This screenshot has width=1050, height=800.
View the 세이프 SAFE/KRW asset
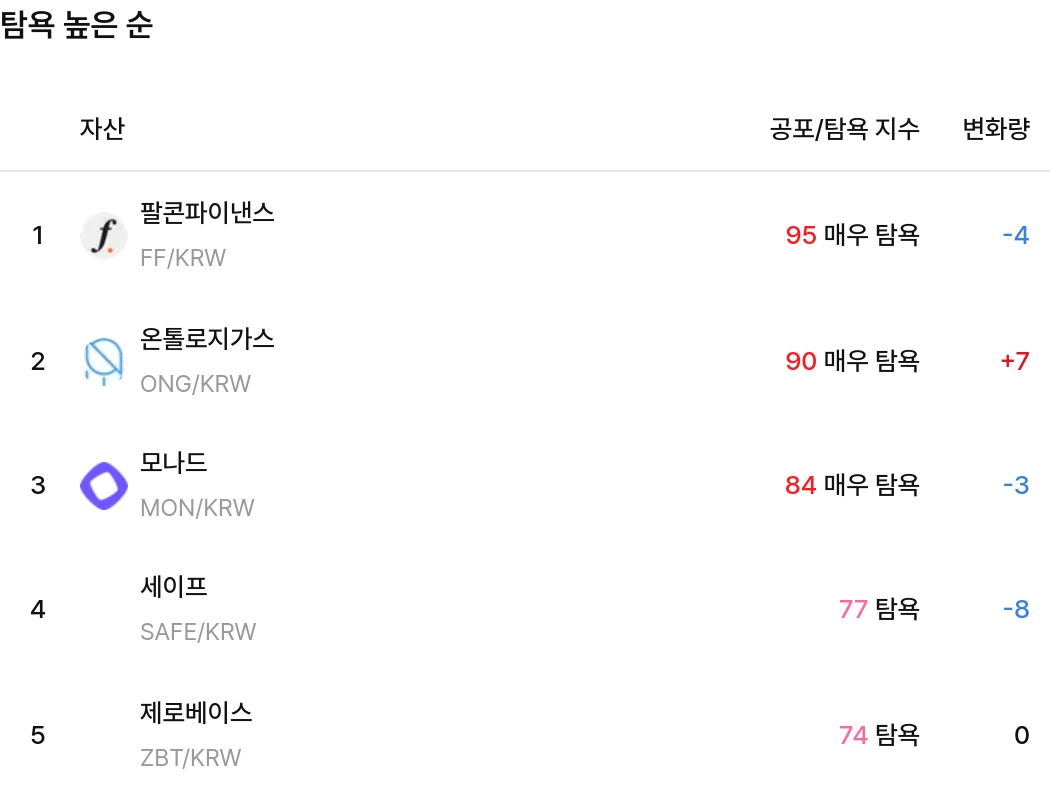pos(198,608)
